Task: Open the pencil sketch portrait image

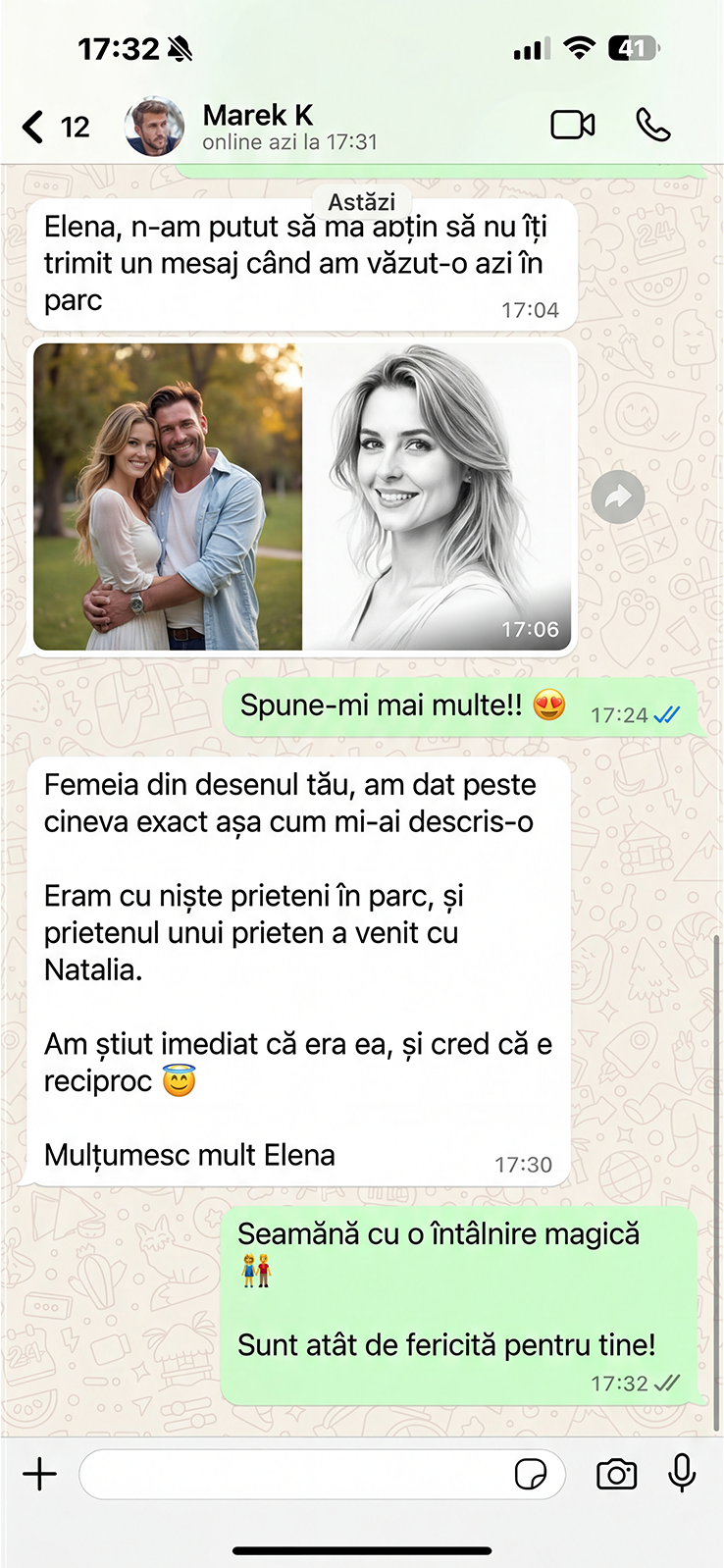Action: (437, 497)
